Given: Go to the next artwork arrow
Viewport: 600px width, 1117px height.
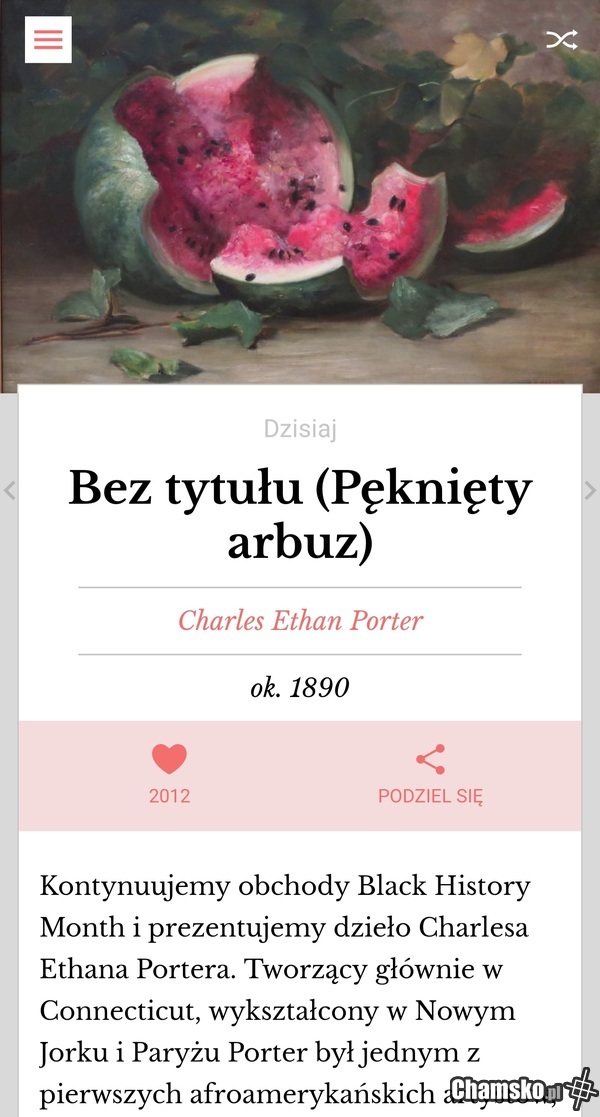Looking at the screenshot, I should [590, 490].
